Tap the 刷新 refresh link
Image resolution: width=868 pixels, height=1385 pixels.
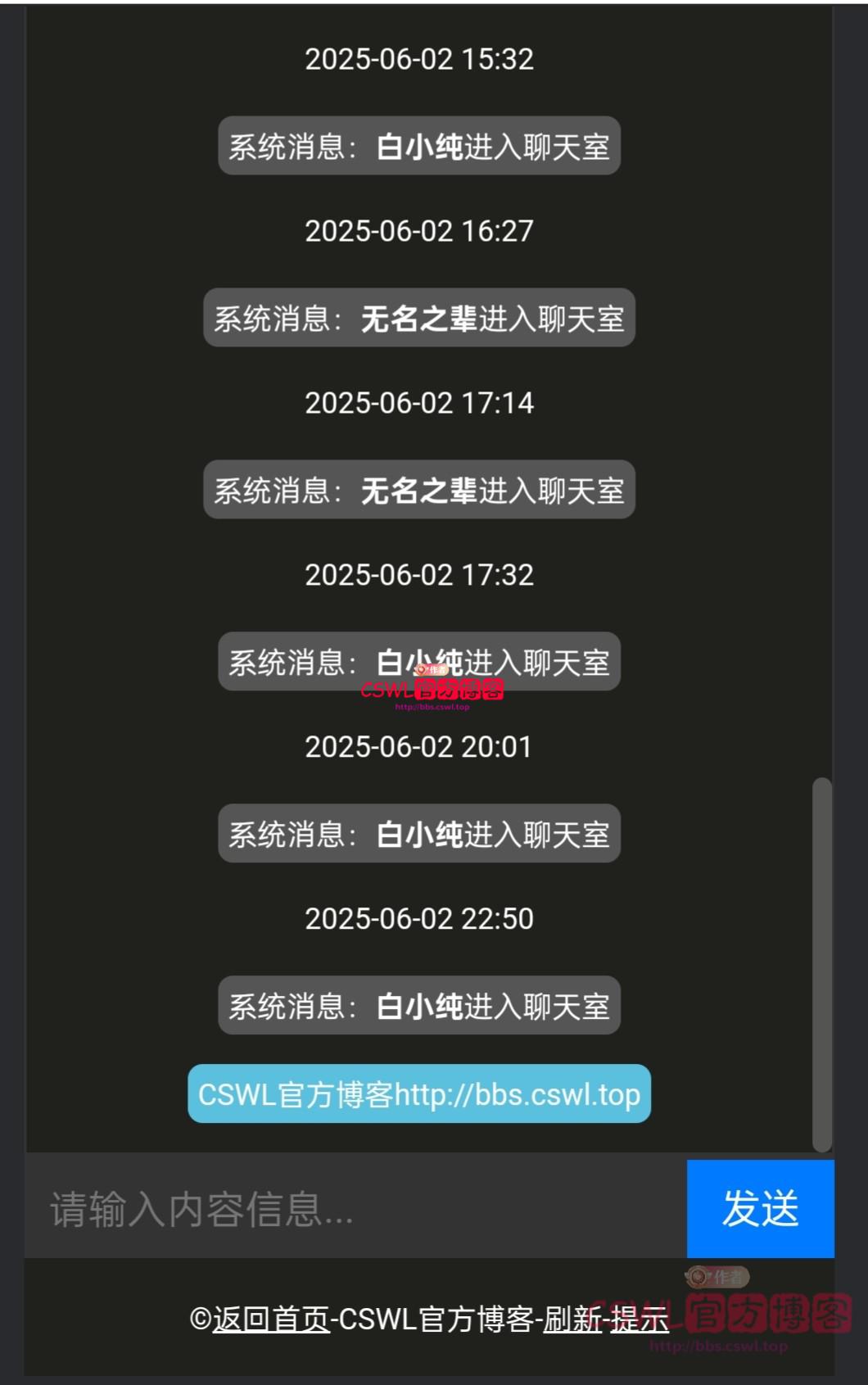(x=573, y=1319)
